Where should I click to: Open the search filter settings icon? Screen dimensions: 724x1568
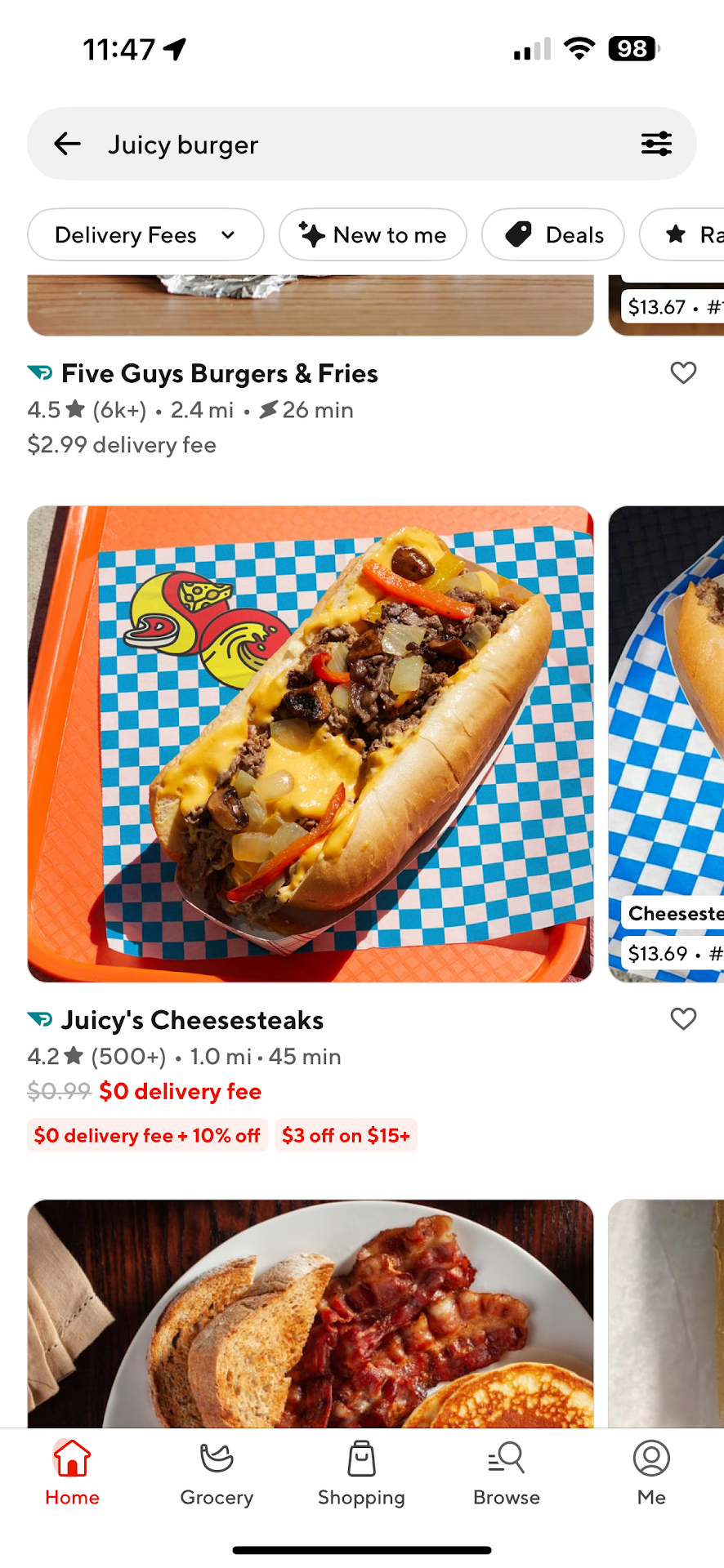(656, 145)
